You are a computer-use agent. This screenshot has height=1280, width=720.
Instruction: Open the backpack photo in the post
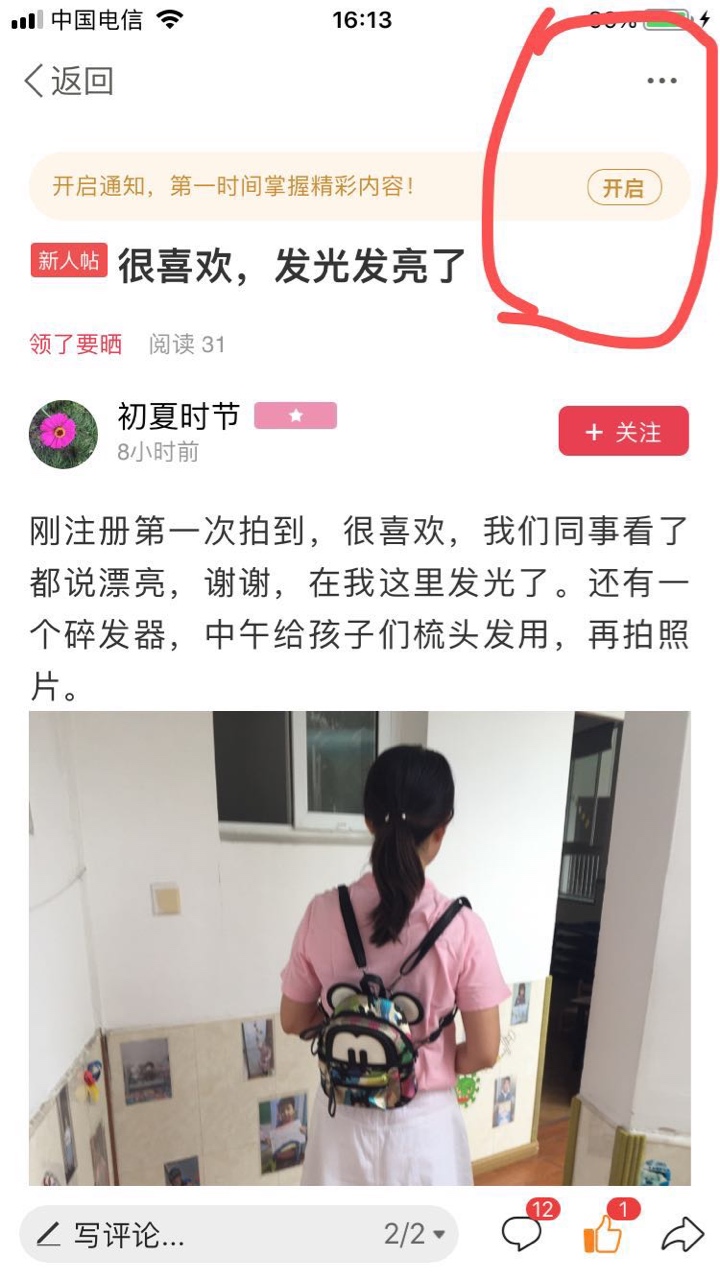pos(359,948)
